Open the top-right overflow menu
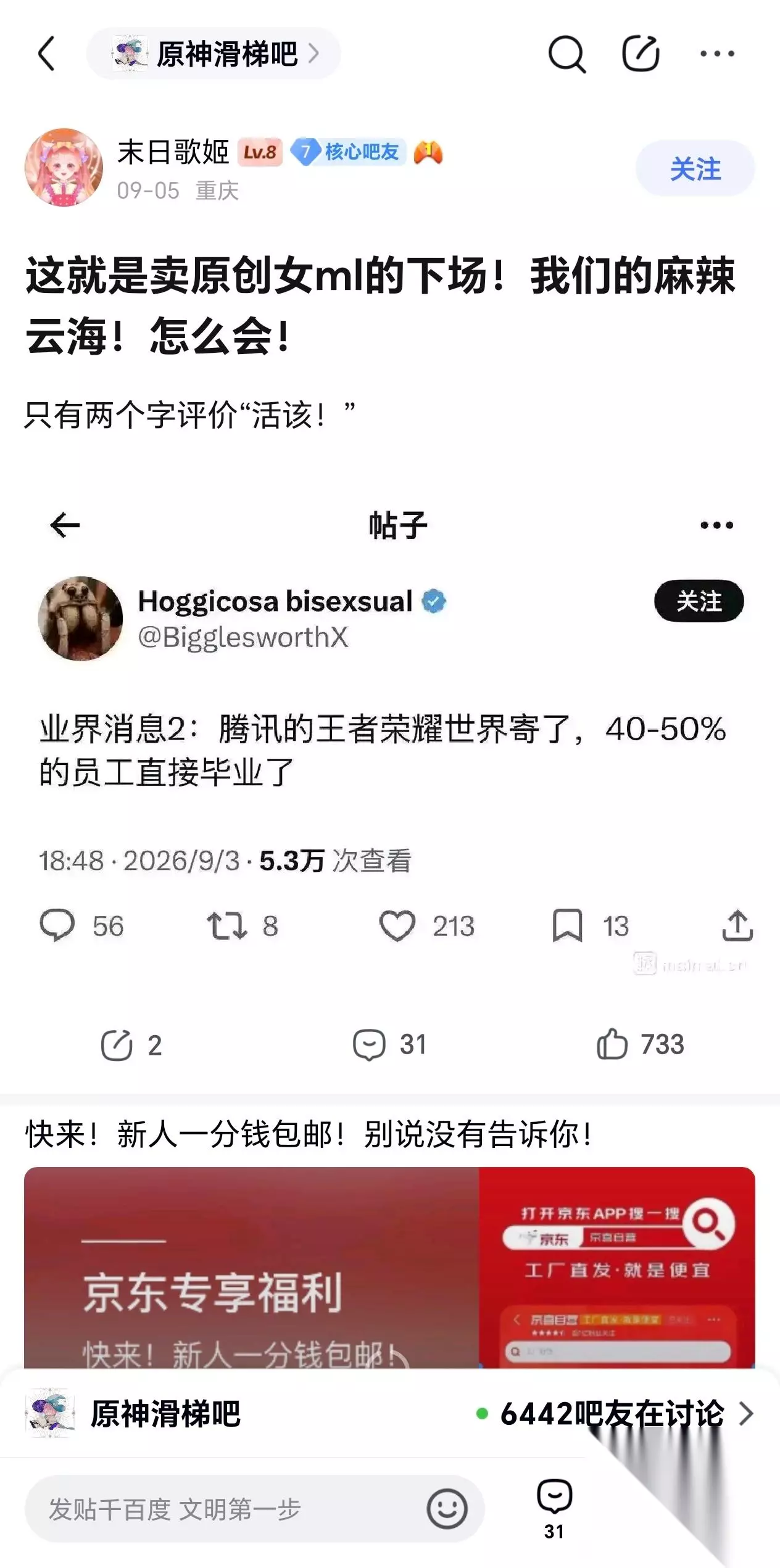780x1568 pixels. pyautogui.click(x=717, y=54)
